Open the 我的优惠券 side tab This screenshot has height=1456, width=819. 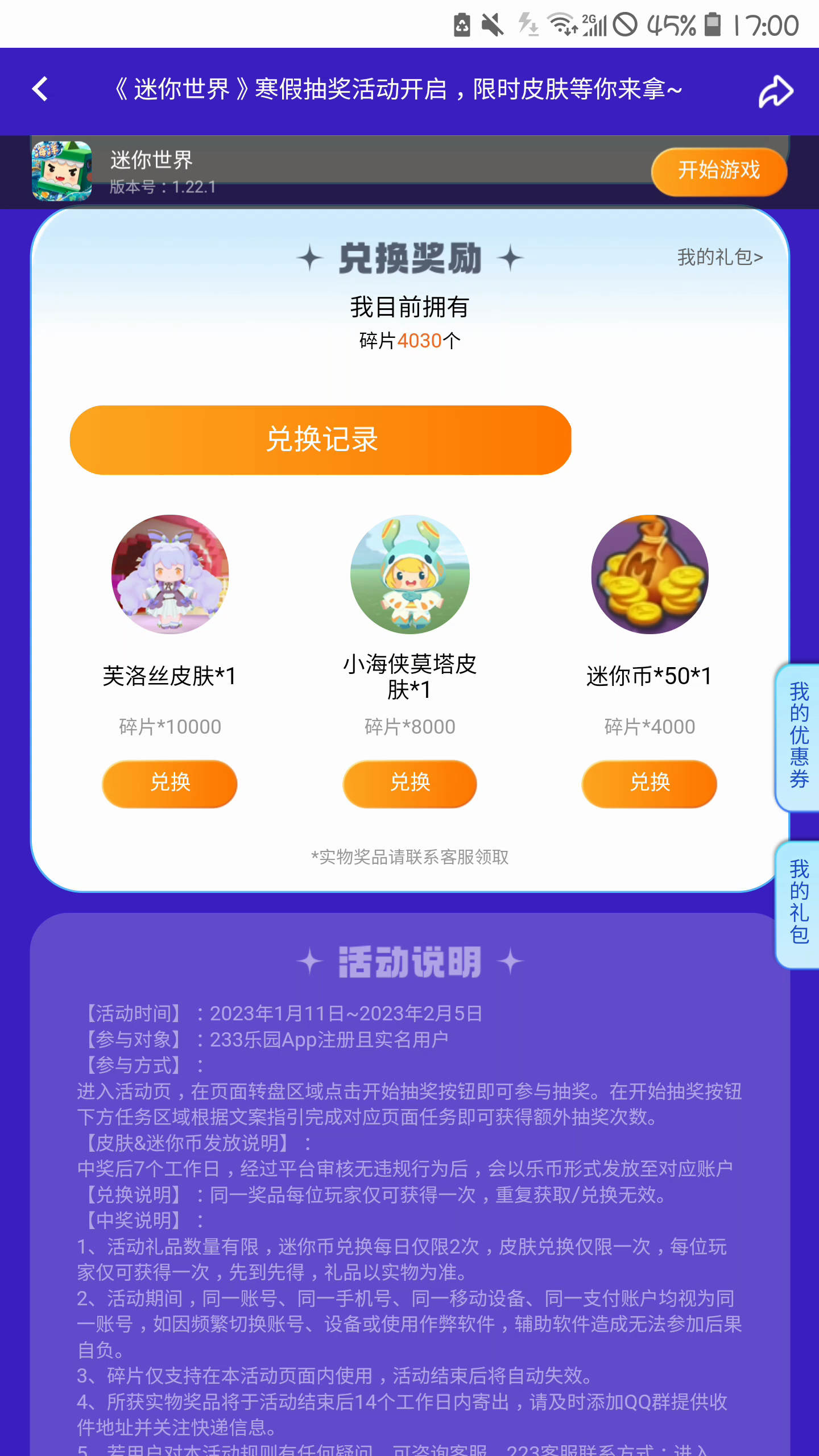click(x=799, y=736)
